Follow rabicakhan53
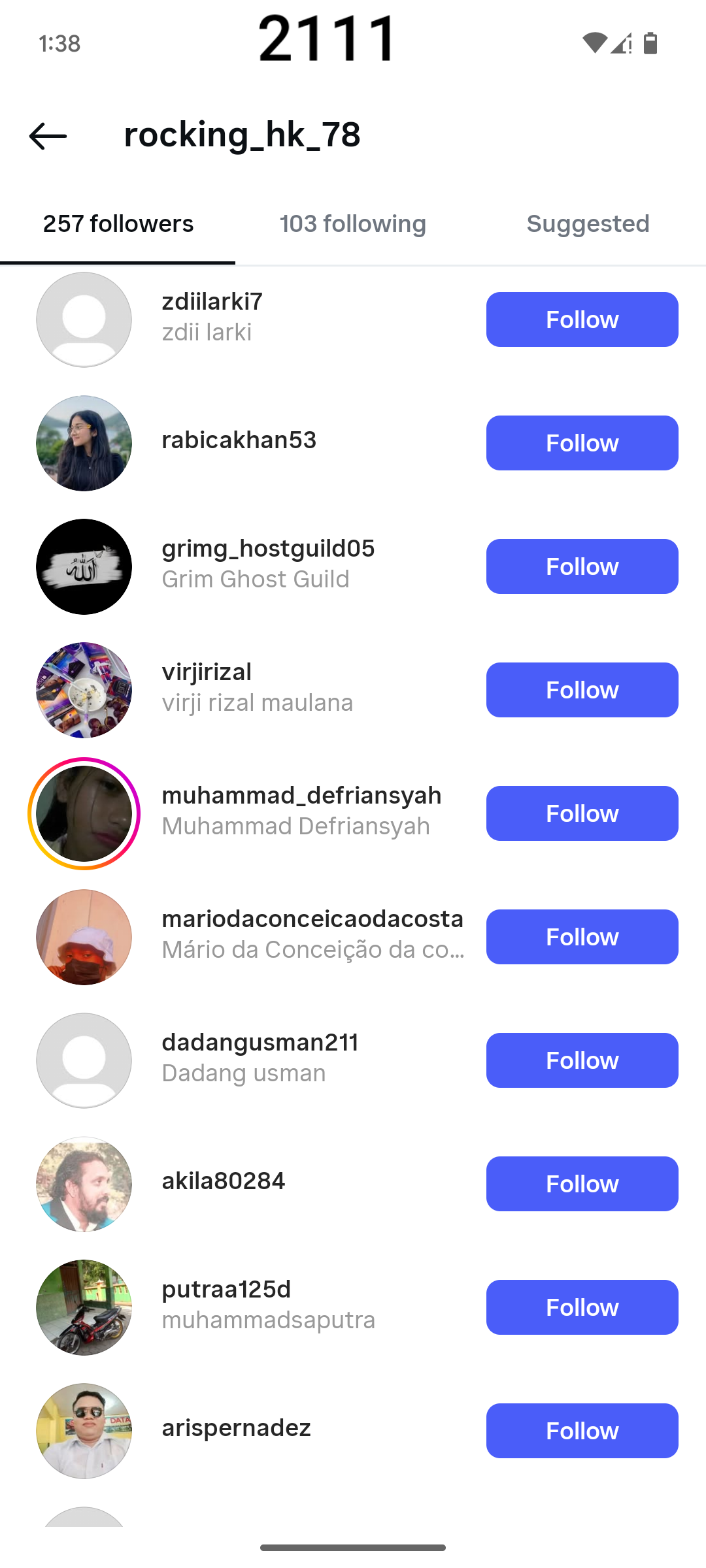The height and width of the screenshot is (1568, 706). point(582,443)
